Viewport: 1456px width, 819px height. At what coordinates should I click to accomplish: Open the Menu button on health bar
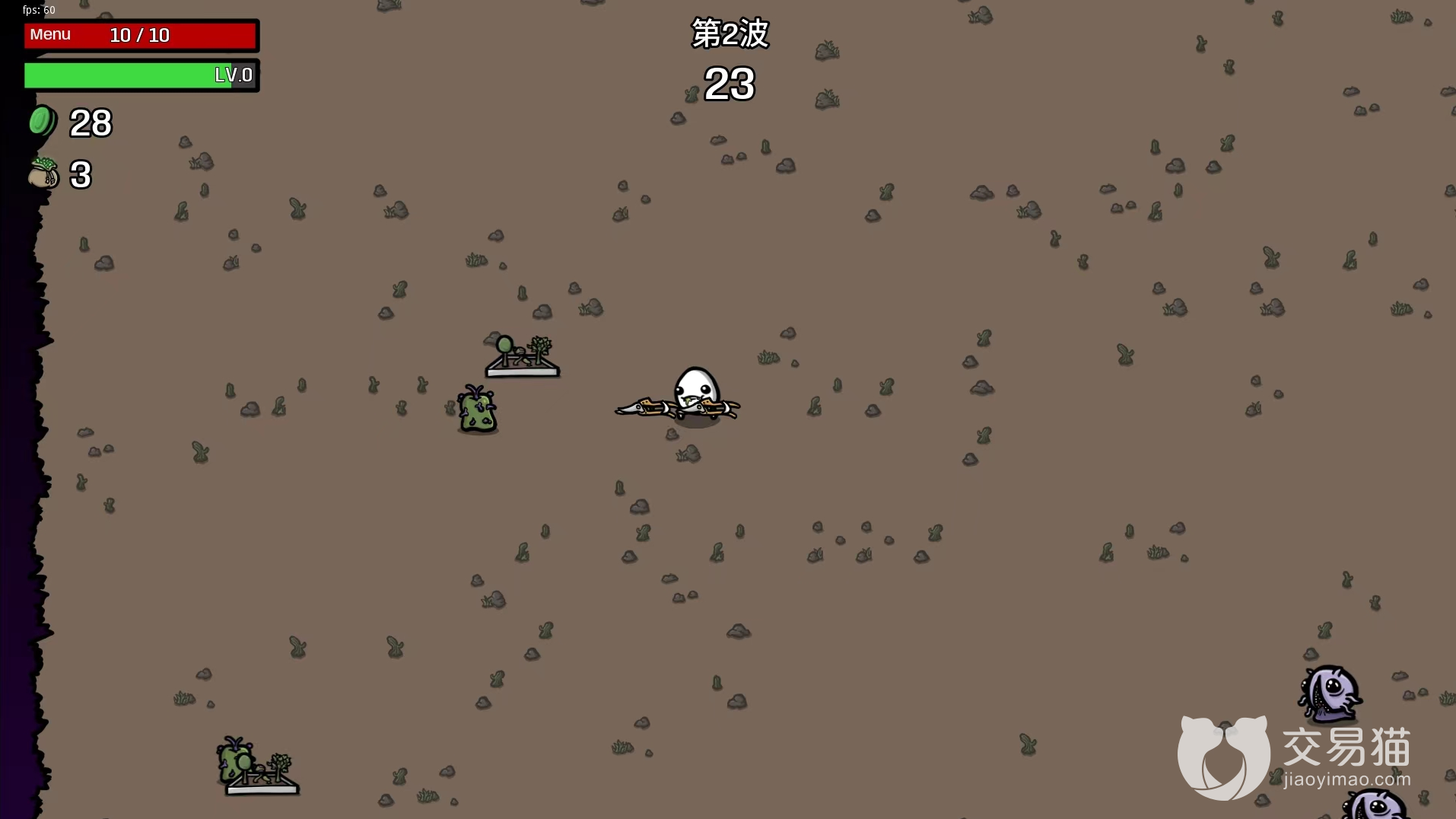coord(50,35)
